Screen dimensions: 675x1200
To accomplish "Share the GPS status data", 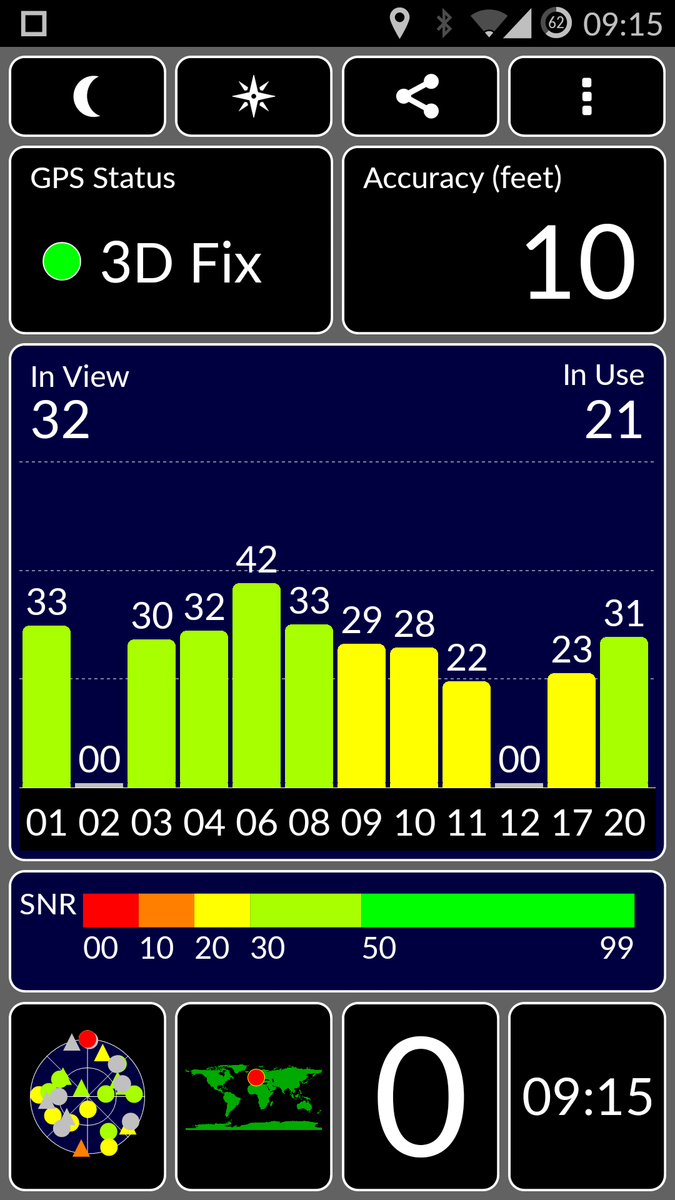I will [420, 96].
